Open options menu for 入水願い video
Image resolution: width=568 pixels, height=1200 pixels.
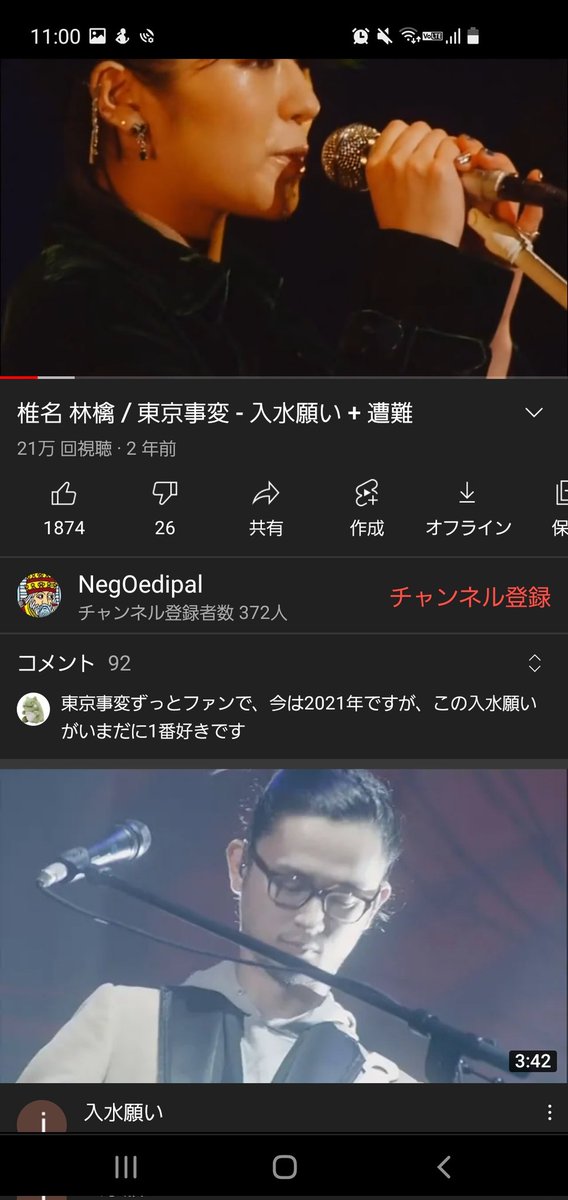549,1112
